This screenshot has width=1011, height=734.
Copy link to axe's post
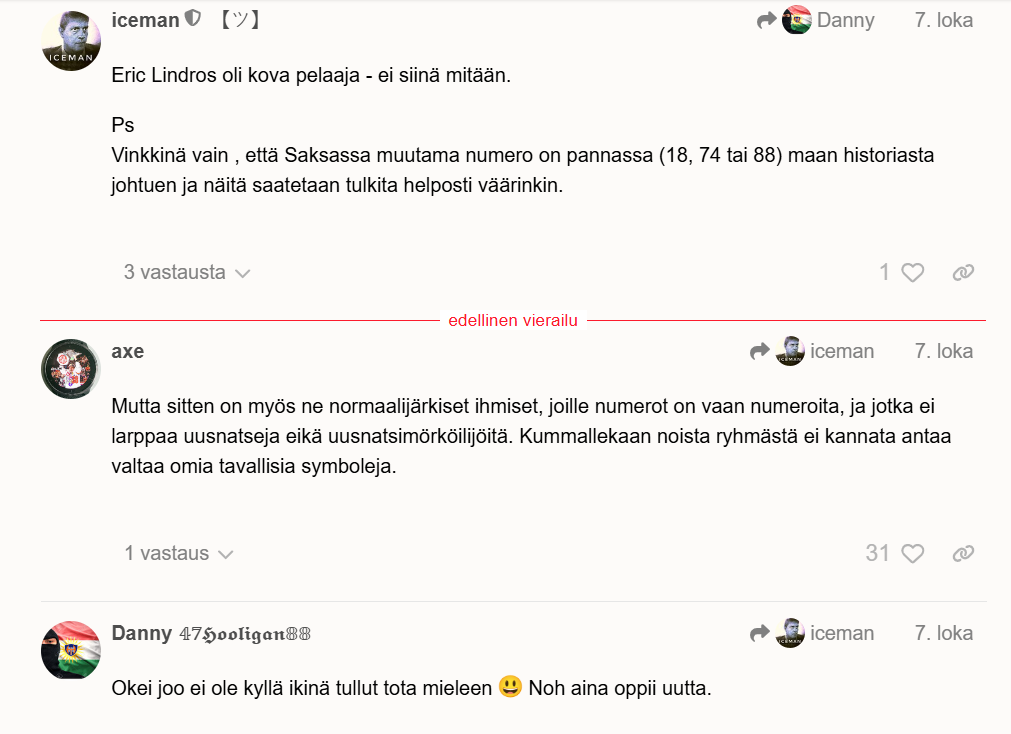(x=963, y=553)
